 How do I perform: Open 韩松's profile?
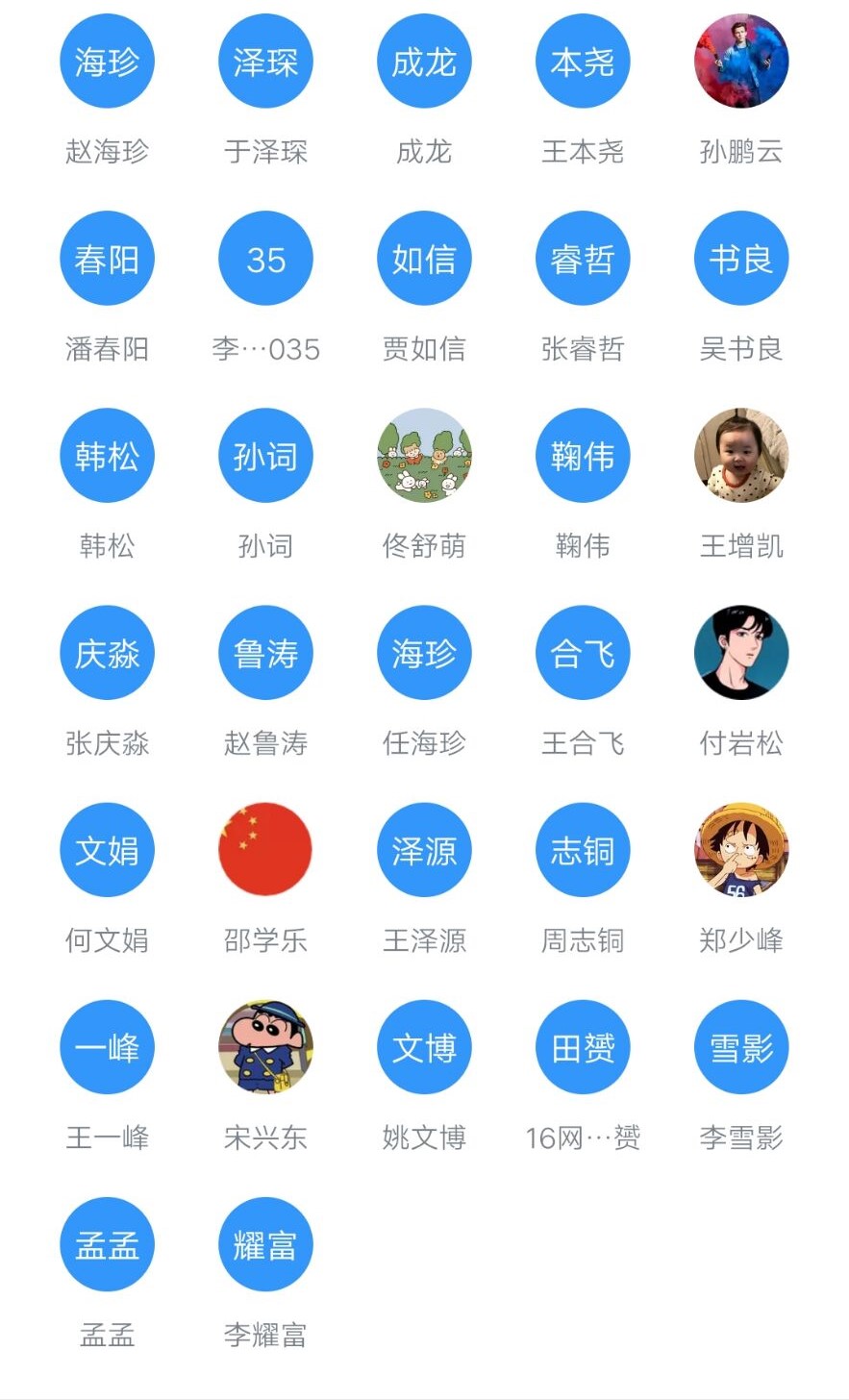[107, 456]
